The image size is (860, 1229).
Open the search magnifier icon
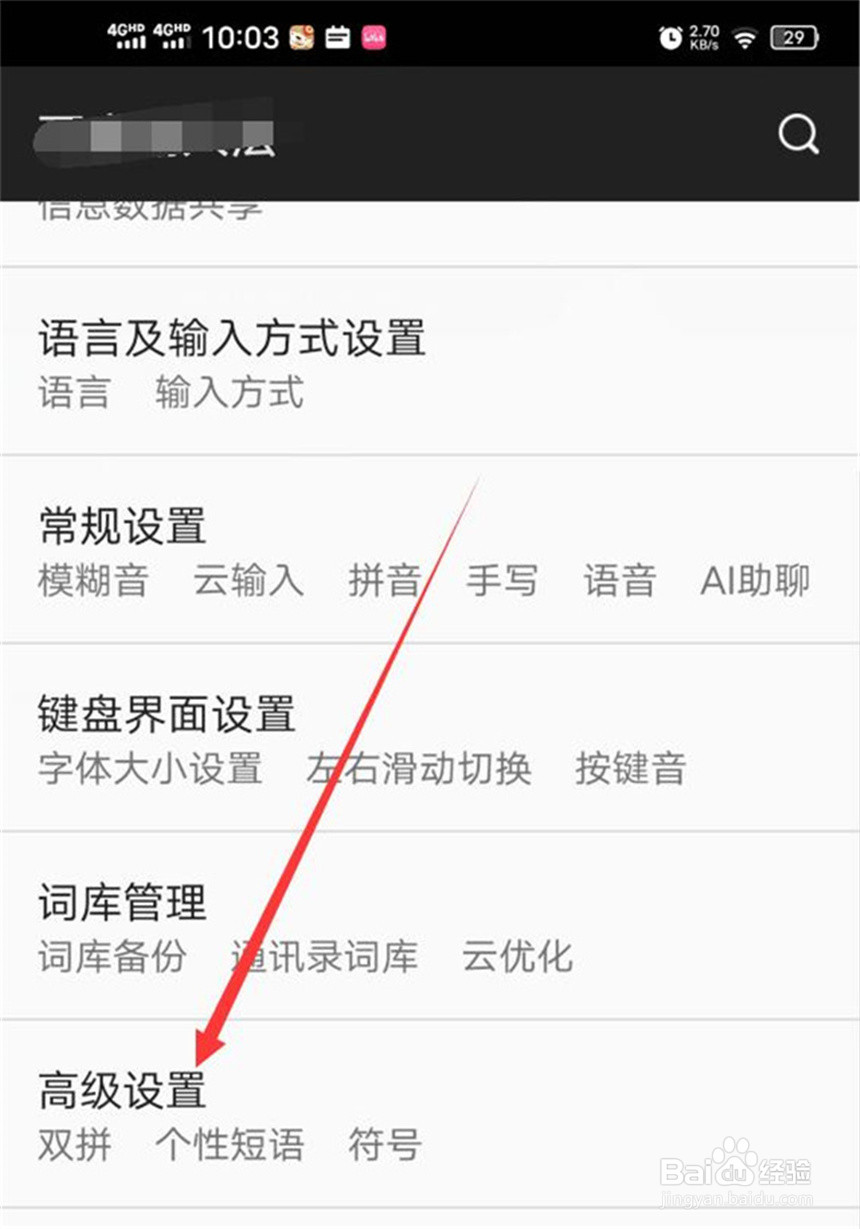pos(797,135)
